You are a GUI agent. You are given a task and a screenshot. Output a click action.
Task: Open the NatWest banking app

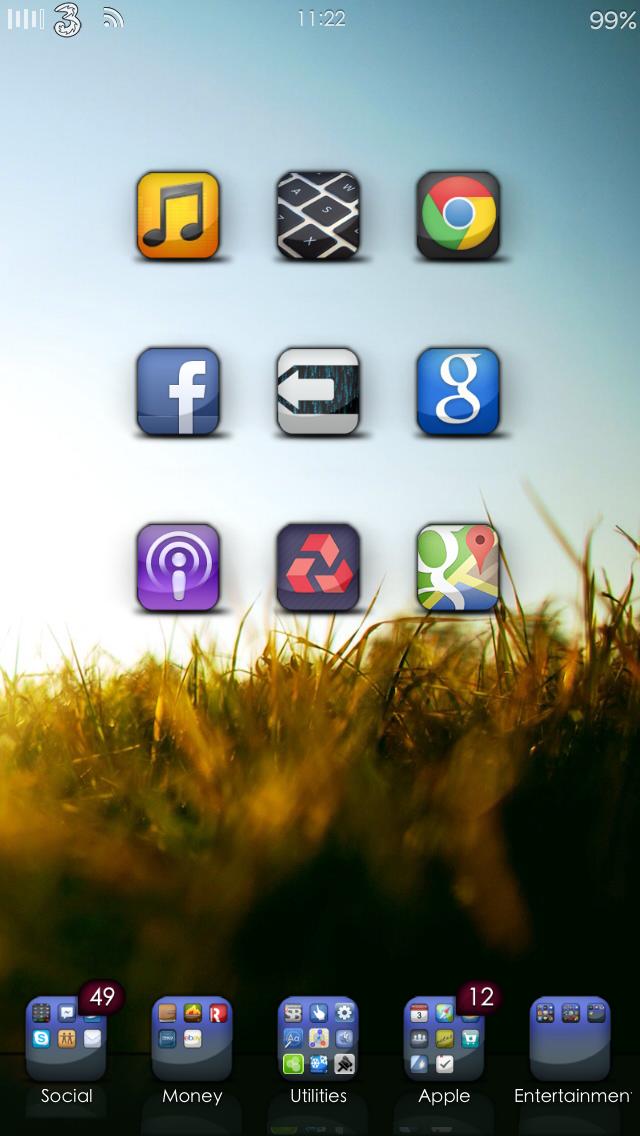click(x=318, y=567)
